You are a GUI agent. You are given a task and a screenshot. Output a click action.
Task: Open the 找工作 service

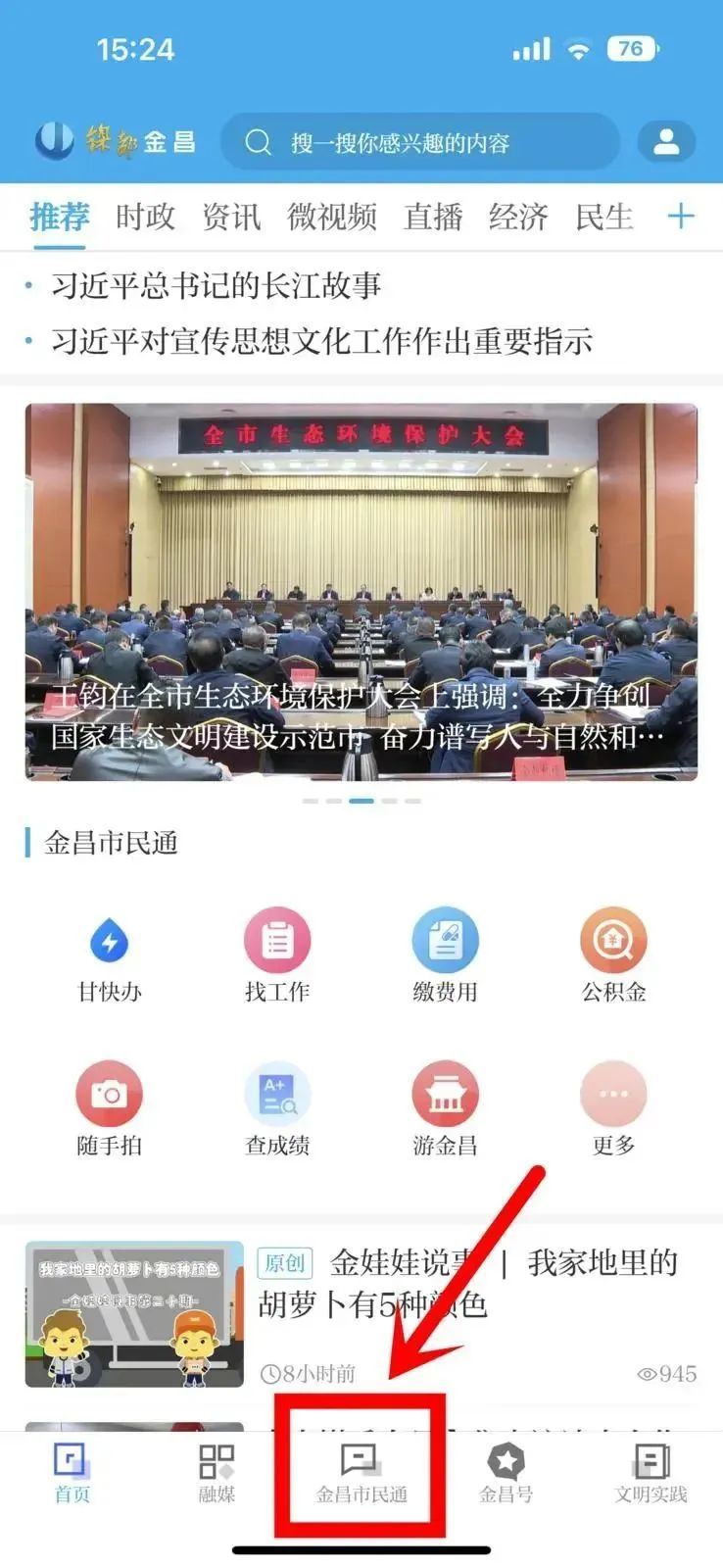[x=277, y=956]
